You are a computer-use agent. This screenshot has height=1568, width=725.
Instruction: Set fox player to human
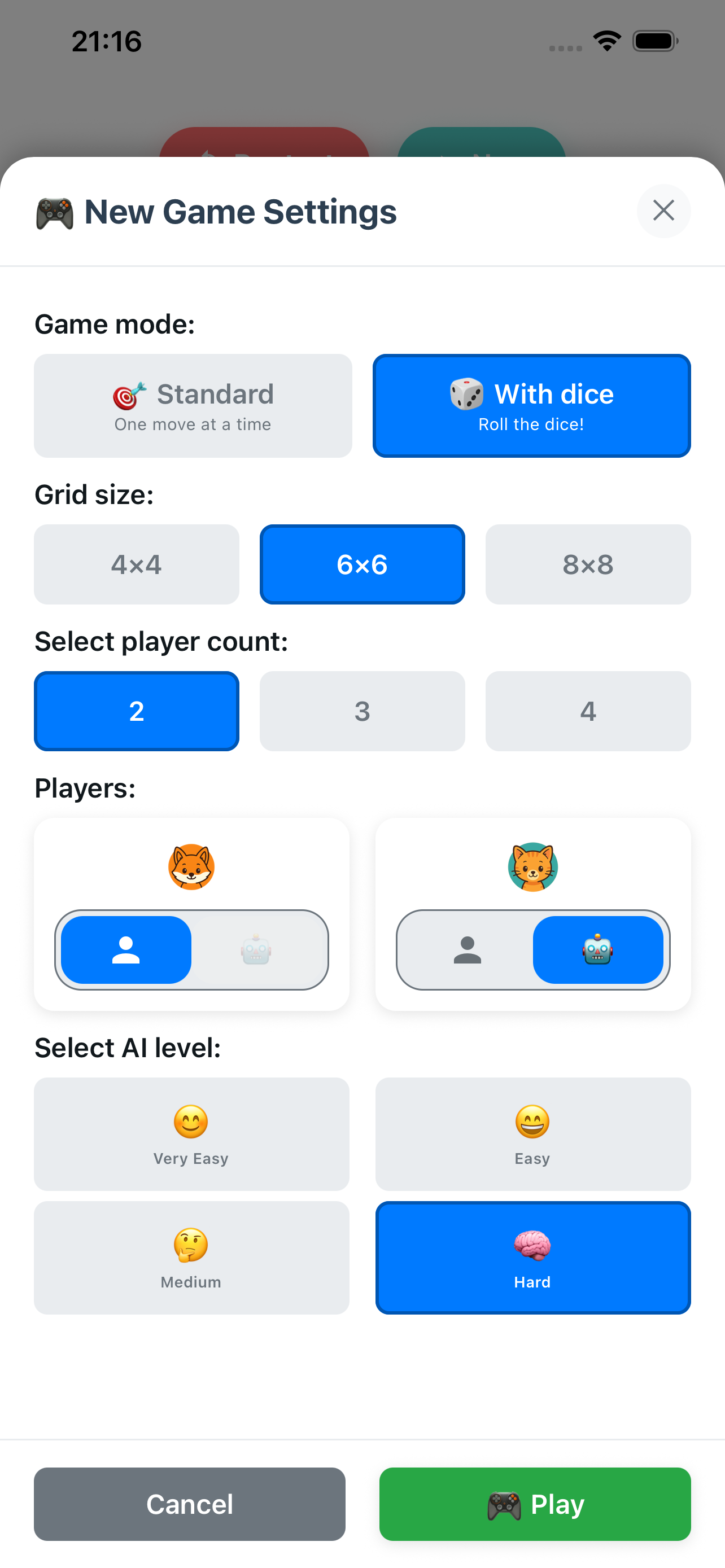coord(126,949)
